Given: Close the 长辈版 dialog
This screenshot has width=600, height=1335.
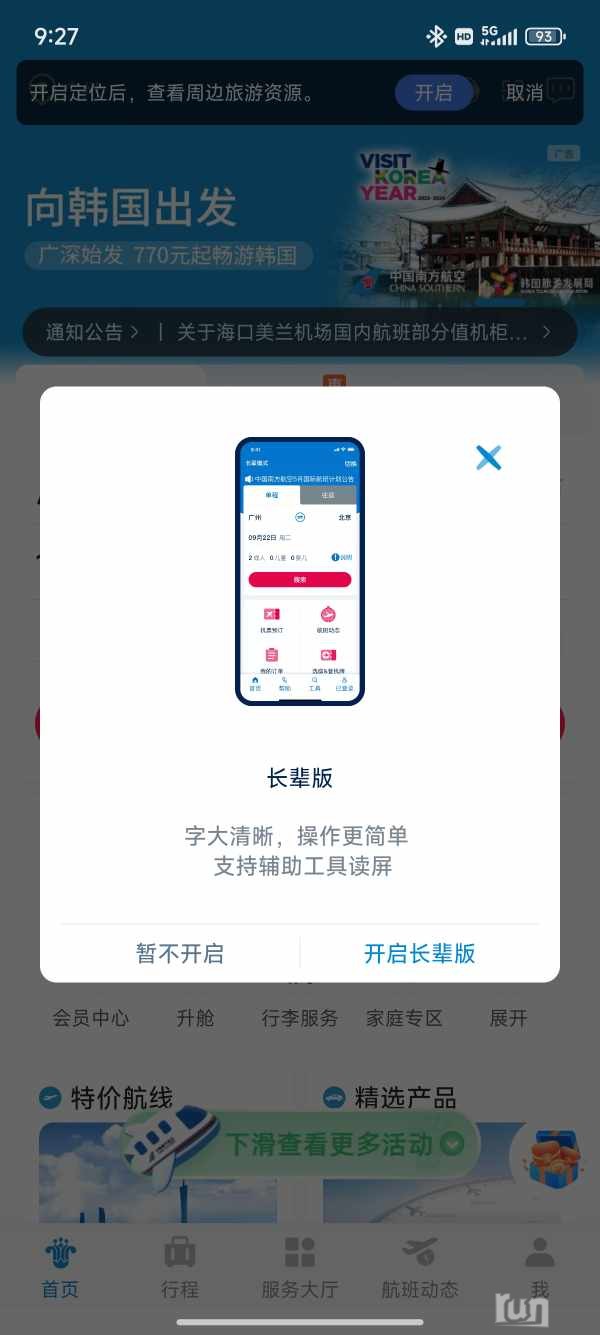Looking at the screenshot, I should tap(488, 458).
